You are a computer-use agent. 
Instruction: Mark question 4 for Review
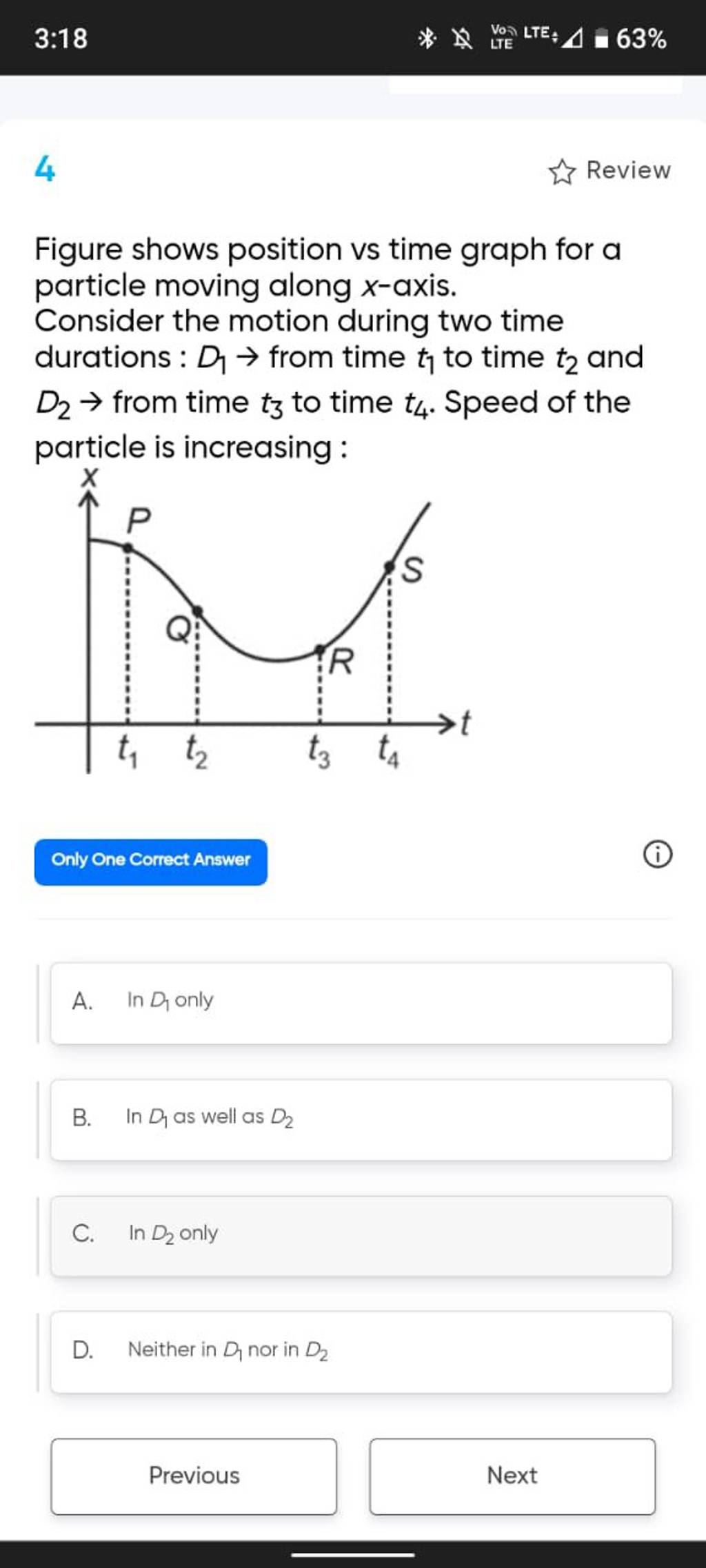point(609,171)
